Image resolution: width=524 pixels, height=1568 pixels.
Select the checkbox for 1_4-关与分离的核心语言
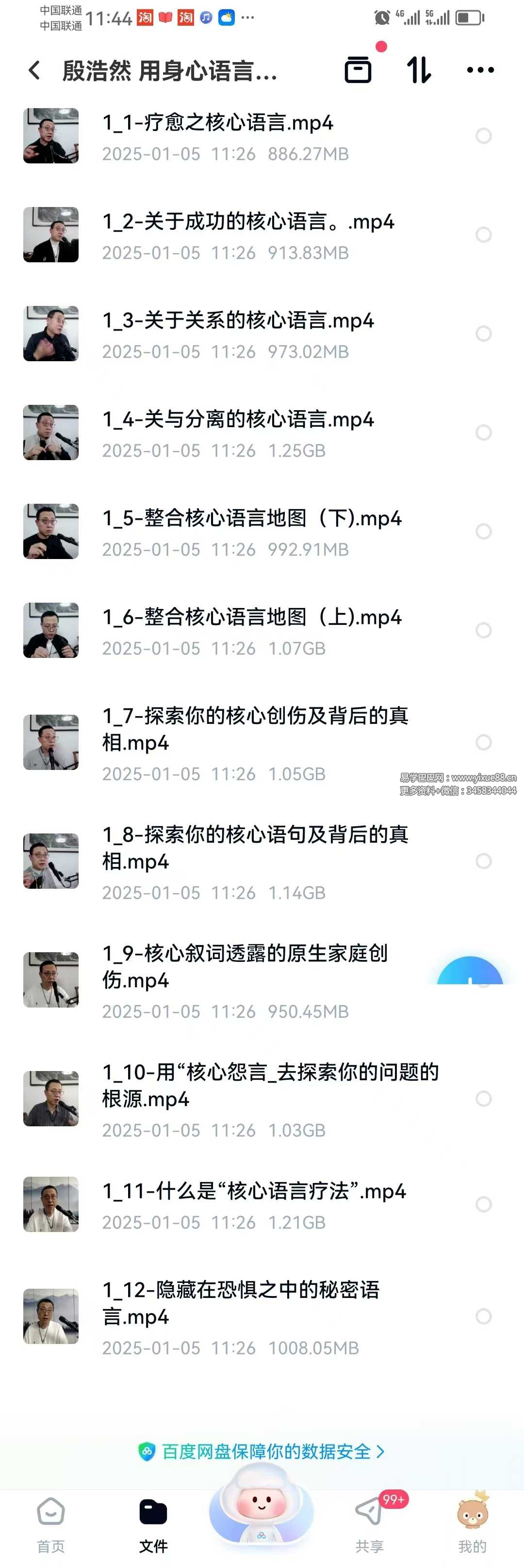click(484, 433)
